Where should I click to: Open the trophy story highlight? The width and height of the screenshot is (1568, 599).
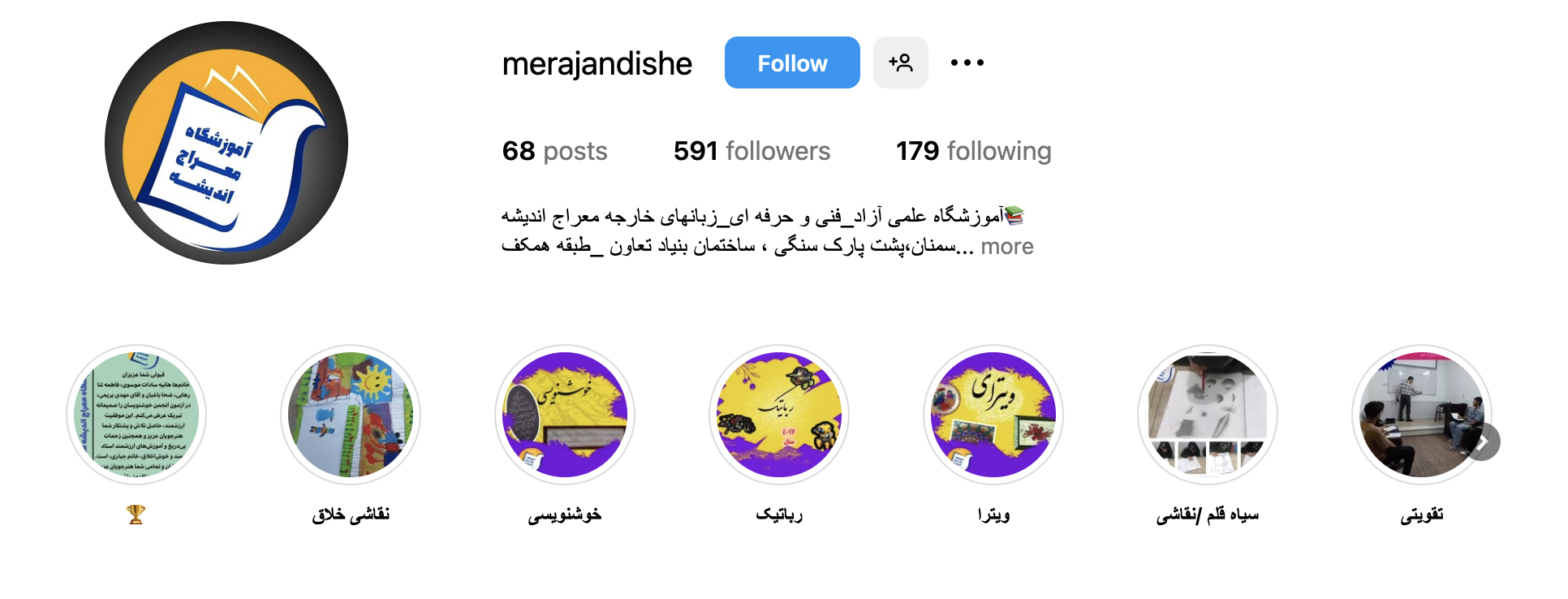click(136, 415)
